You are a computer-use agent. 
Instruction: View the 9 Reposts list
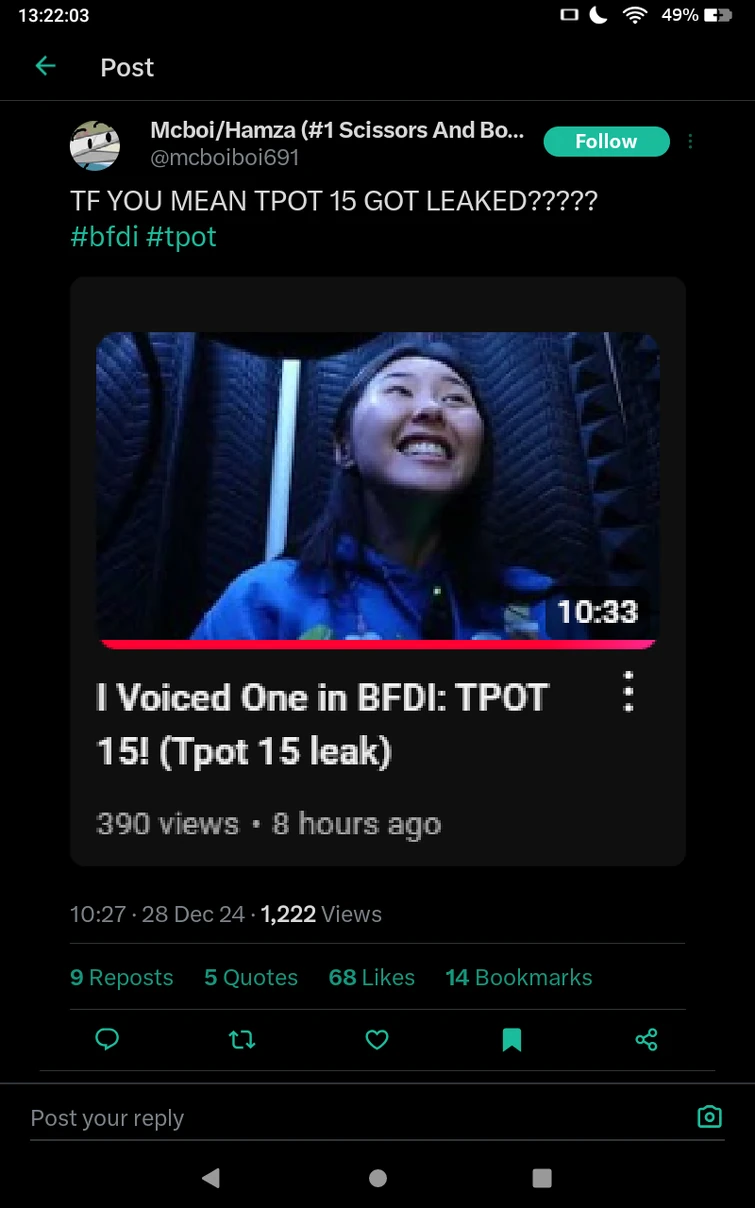point(121,977)
